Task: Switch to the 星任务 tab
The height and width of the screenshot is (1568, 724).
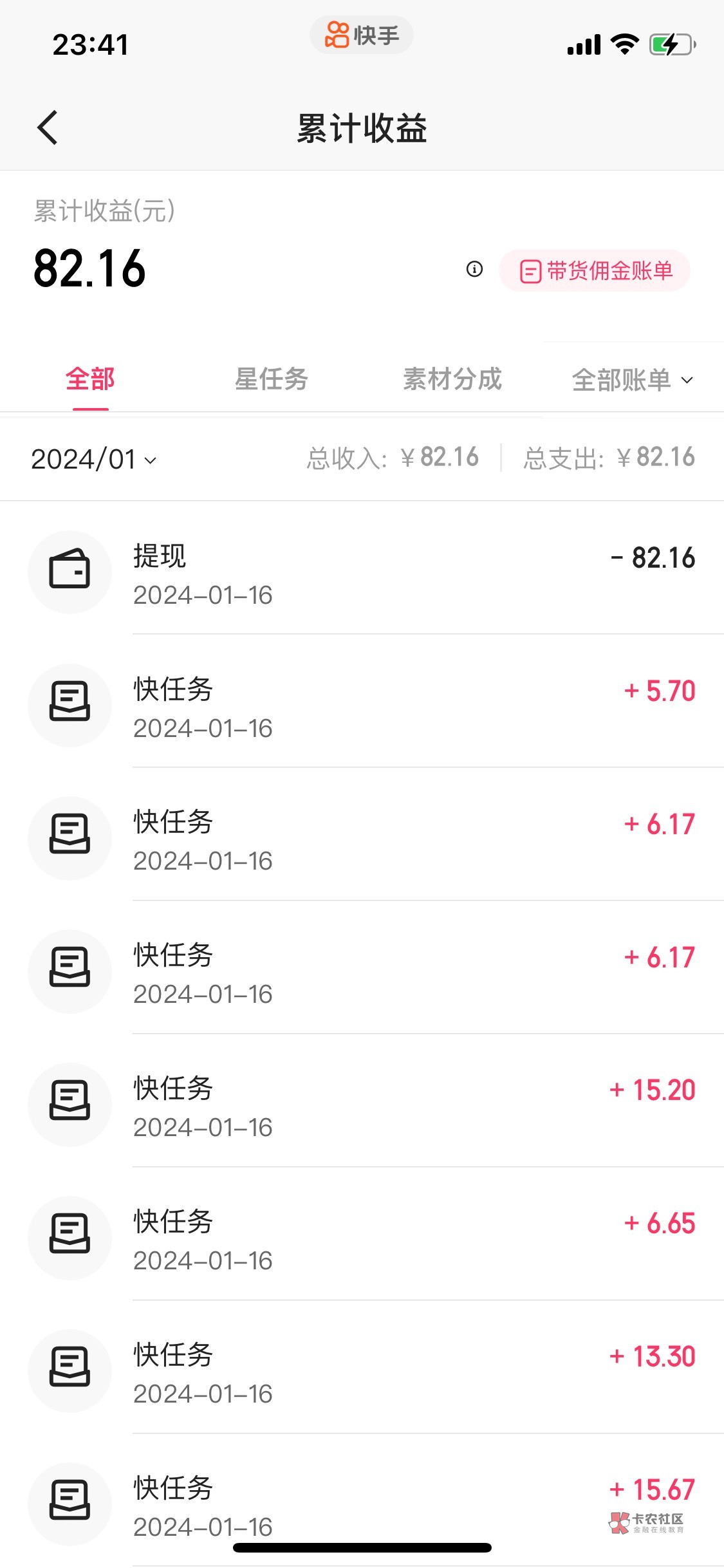Action: (x=271, y=379)
